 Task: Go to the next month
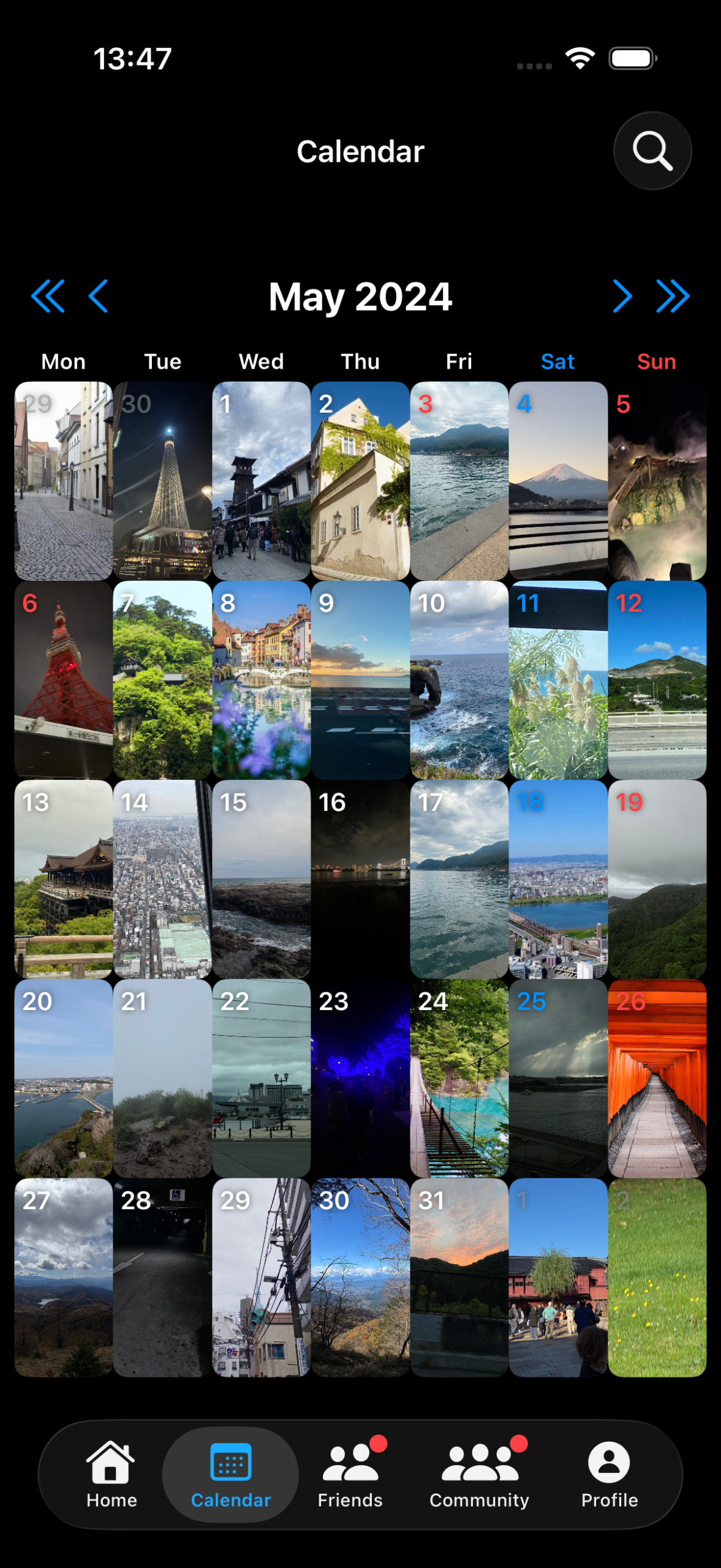pyautogui.click(x=622, y=296)
